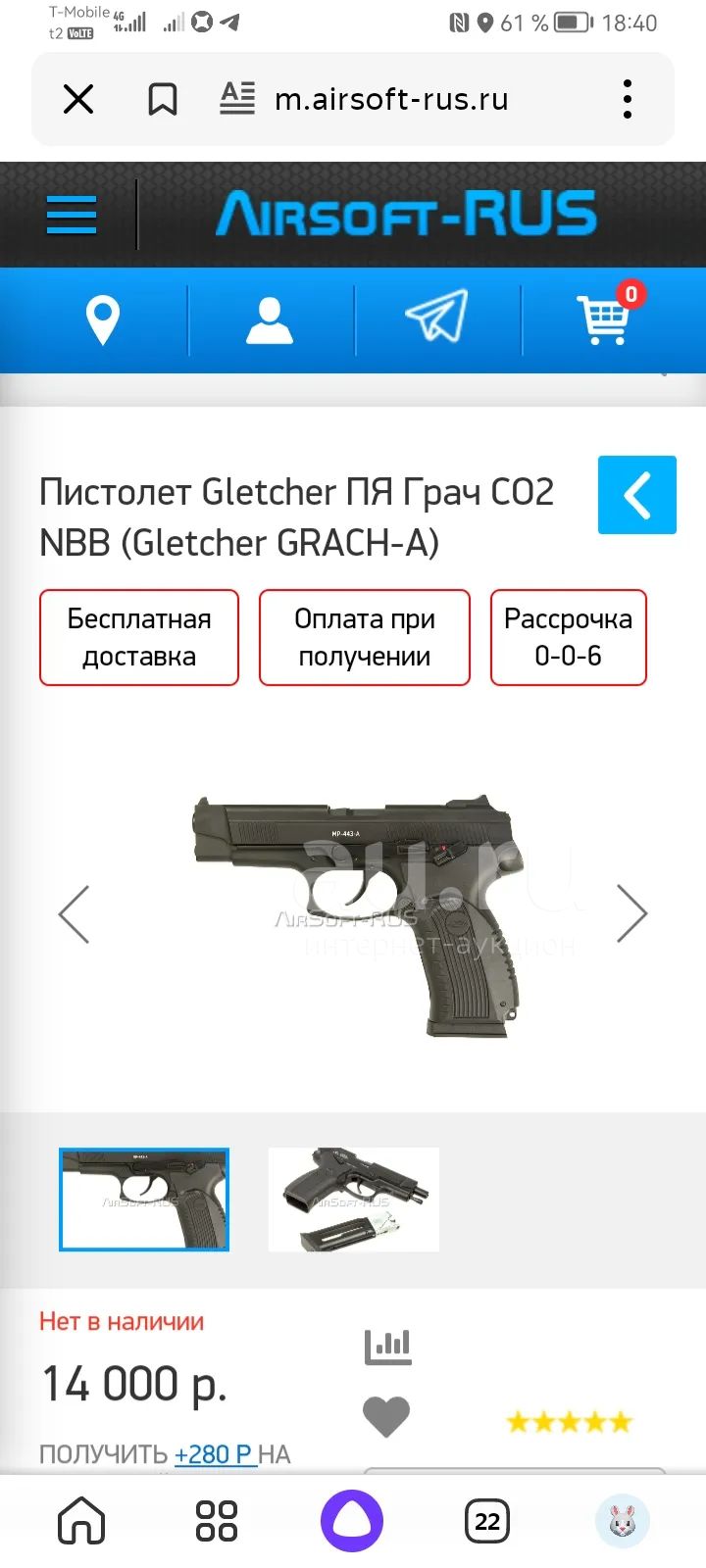Screen dimensions: 706x1568
Task: Close the browser tab with the X
Action: (78, 99)
